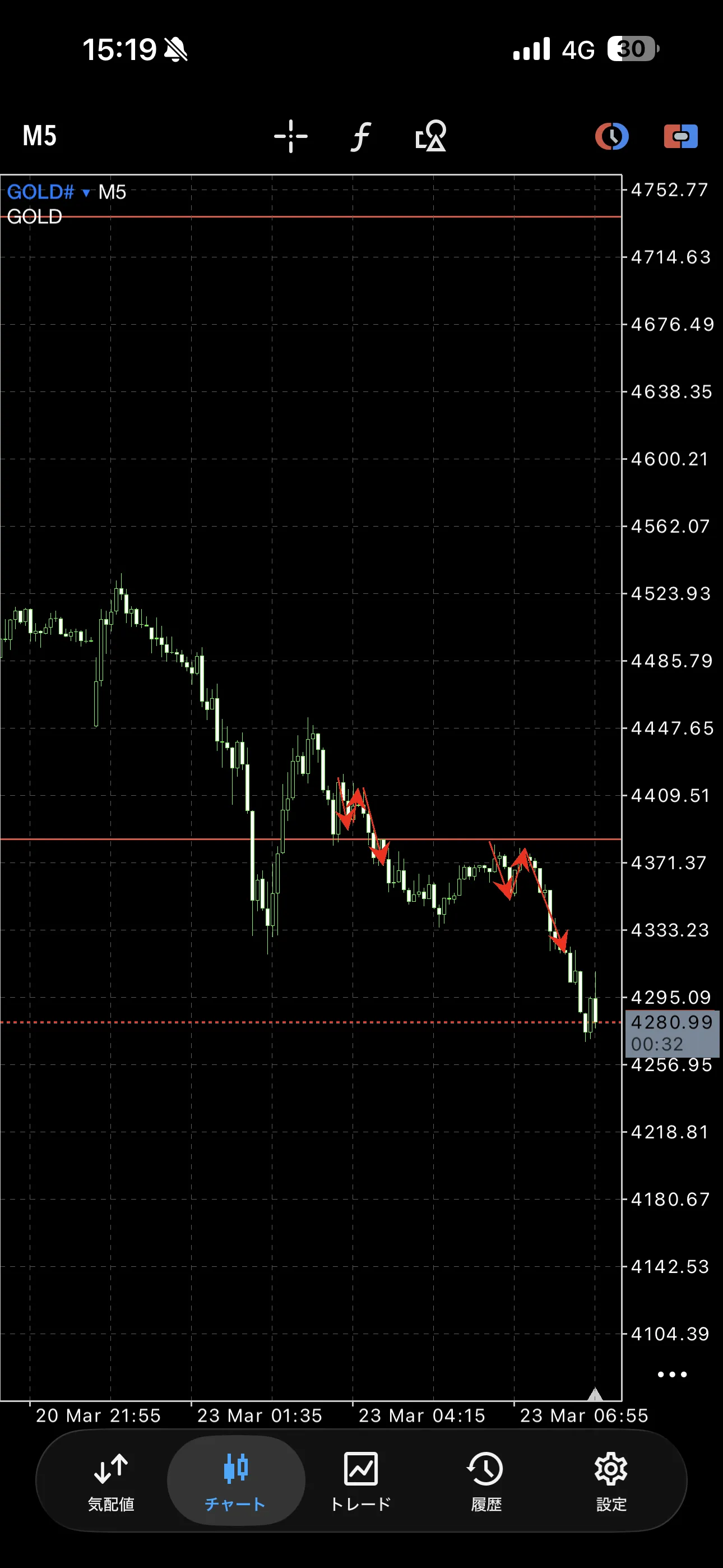This screenshot has height=1568, width=723.
Task: Open the drawing objects tool
Action: pos(430,136)
